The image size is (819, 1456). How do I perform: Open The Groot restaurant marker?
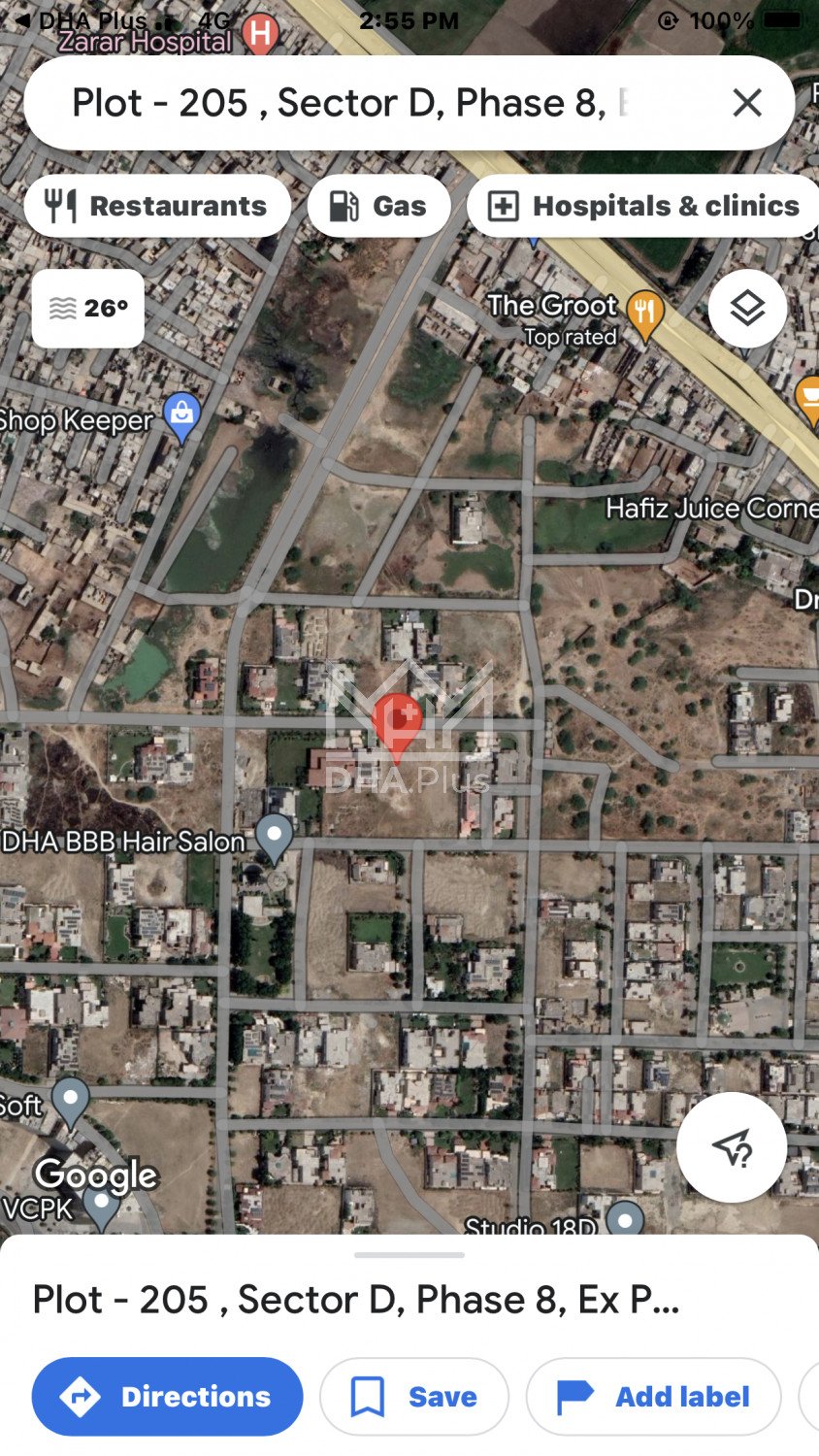(x=644, y=313)
